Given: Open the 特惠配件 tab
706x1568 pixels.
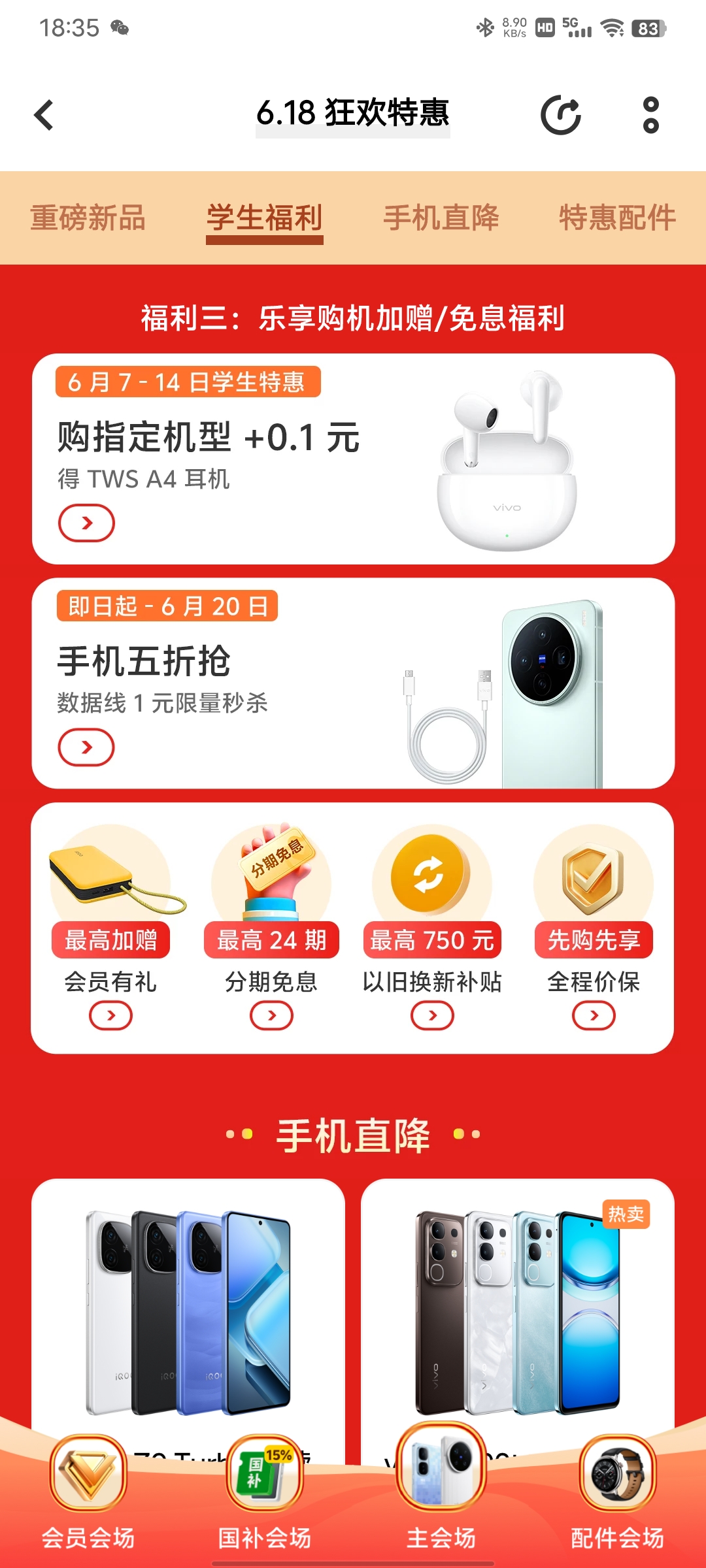Looking at the screenshot, I should [617, 218].
